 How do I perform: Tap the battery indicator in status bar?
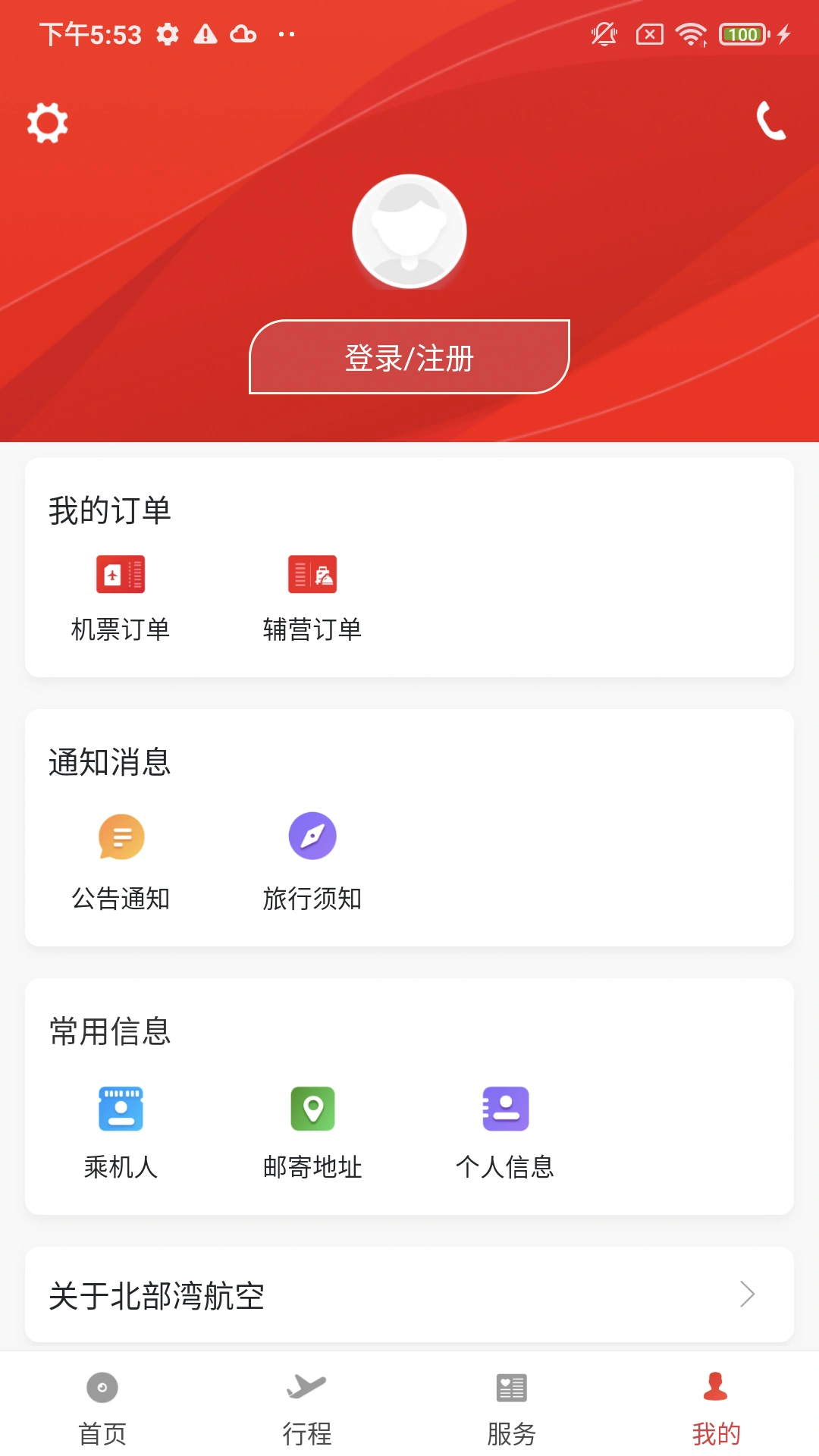tap(742, 34)
